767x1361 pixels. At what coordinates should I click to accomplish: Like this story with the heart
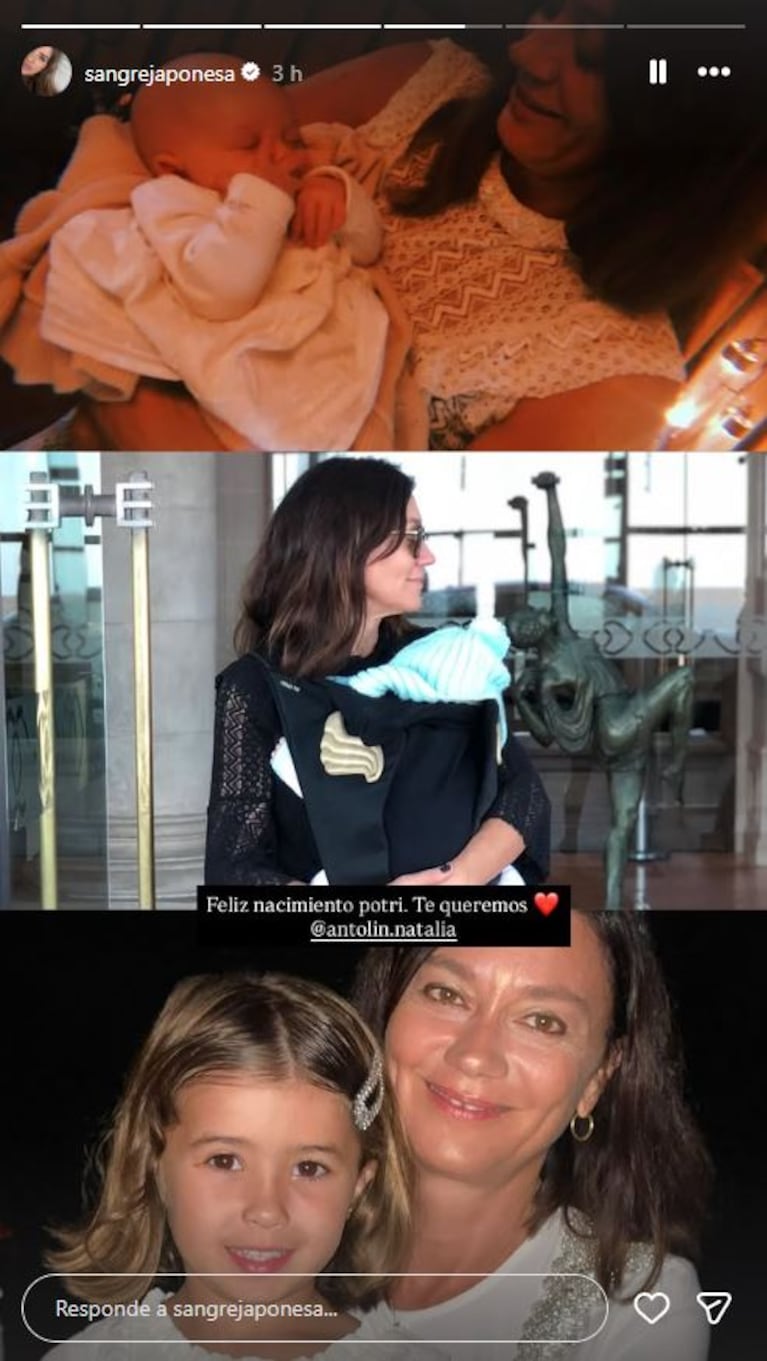tap(651, 1308)
